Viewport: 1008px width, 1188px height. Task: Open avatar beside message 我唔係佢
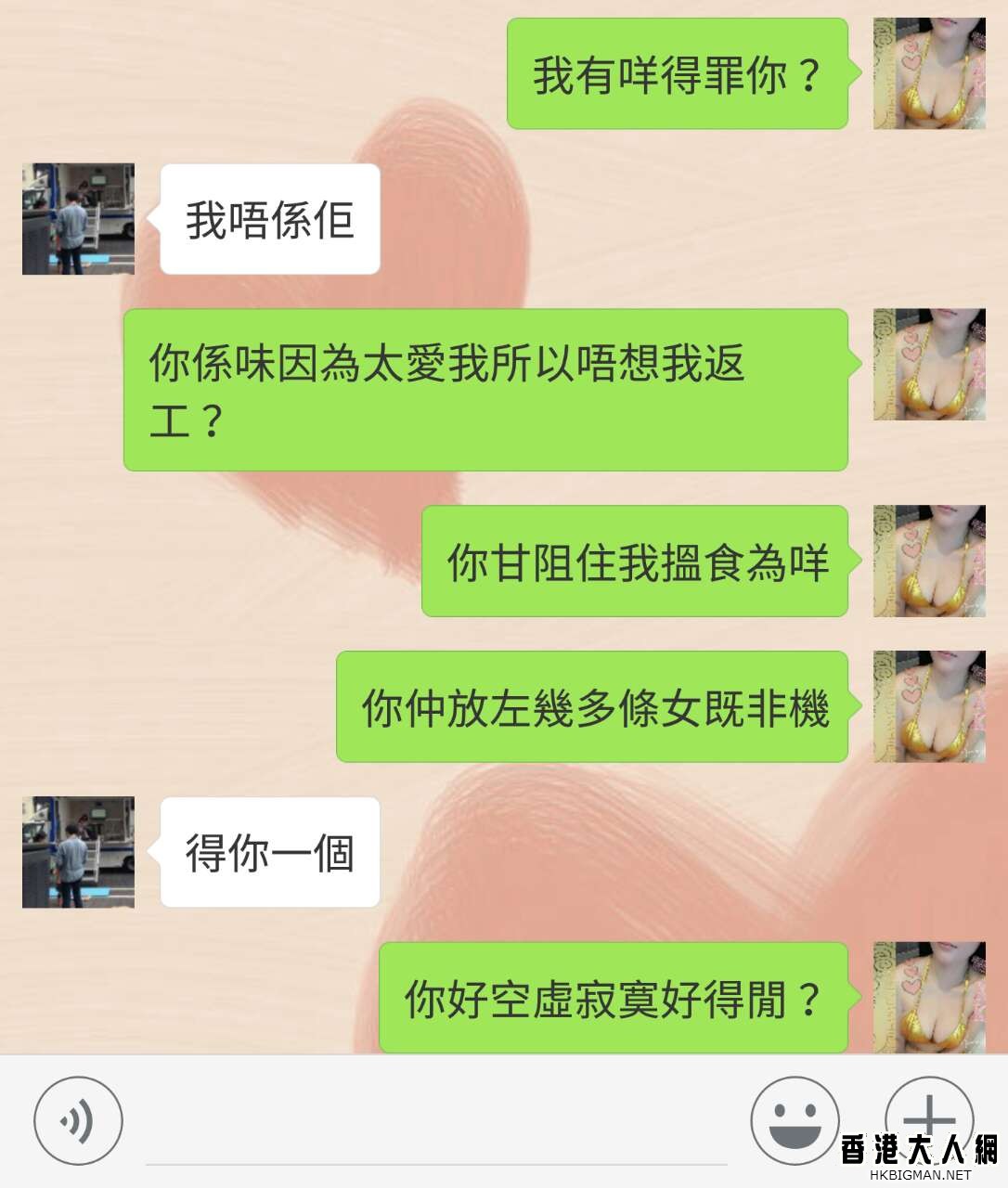click(78, 219)
